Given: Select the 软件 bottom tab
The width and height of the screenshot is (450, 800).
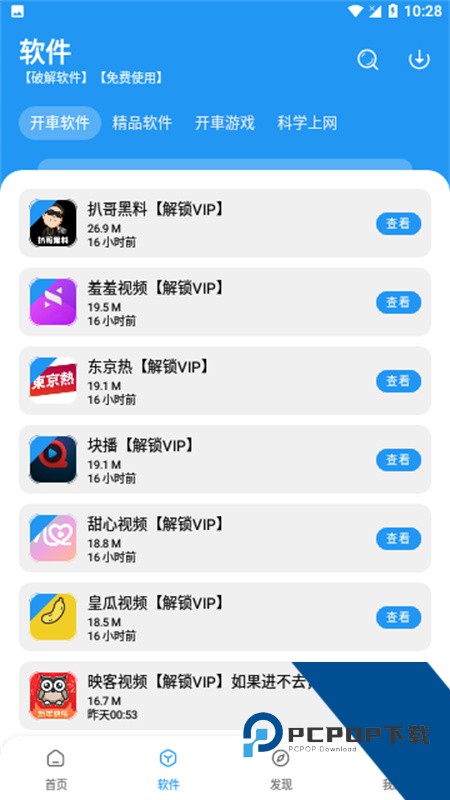Looking at the screenshot, I should (x=168, y=770).
